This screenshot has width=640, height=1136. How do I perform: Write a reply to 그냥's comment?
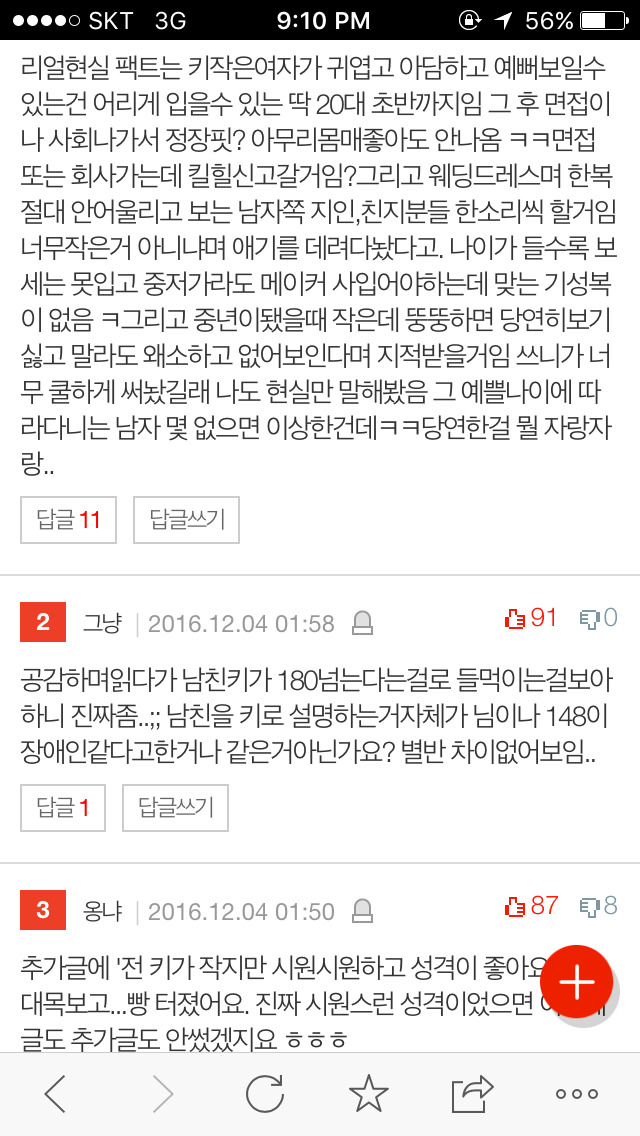[x=175, y=808]
